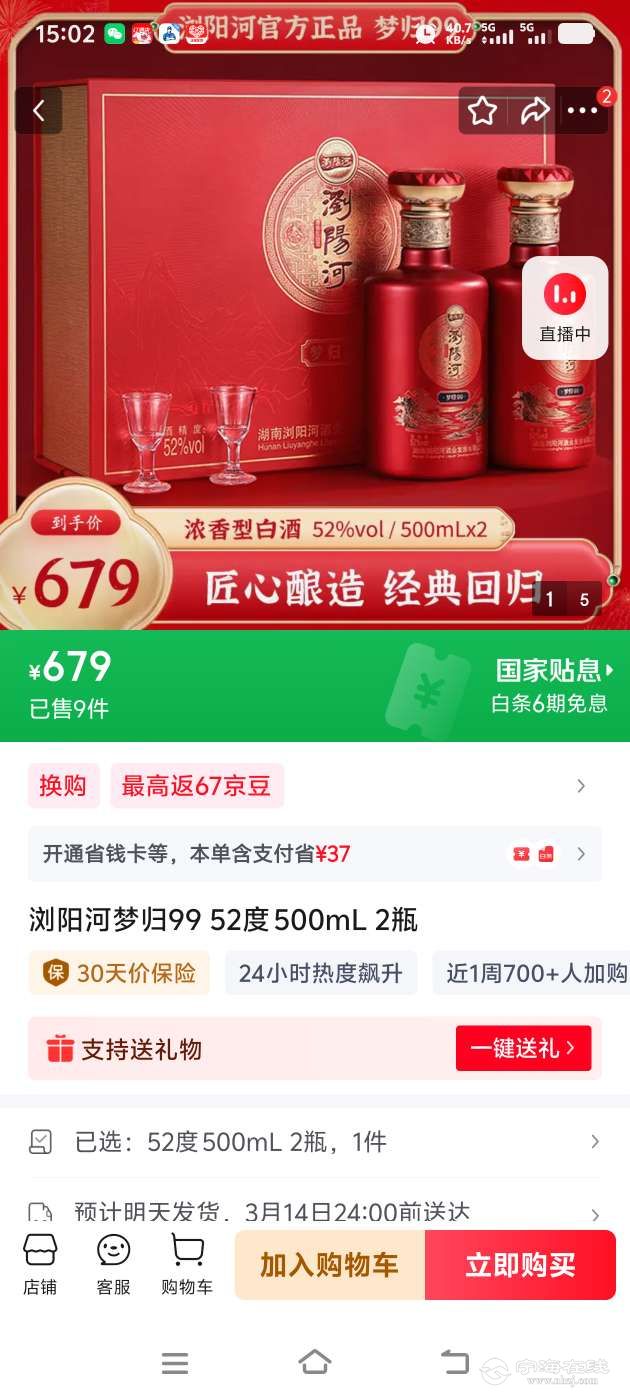Open the 已选 specification selector row
Screen dimensions: 630x1400
click(314, 1141)
